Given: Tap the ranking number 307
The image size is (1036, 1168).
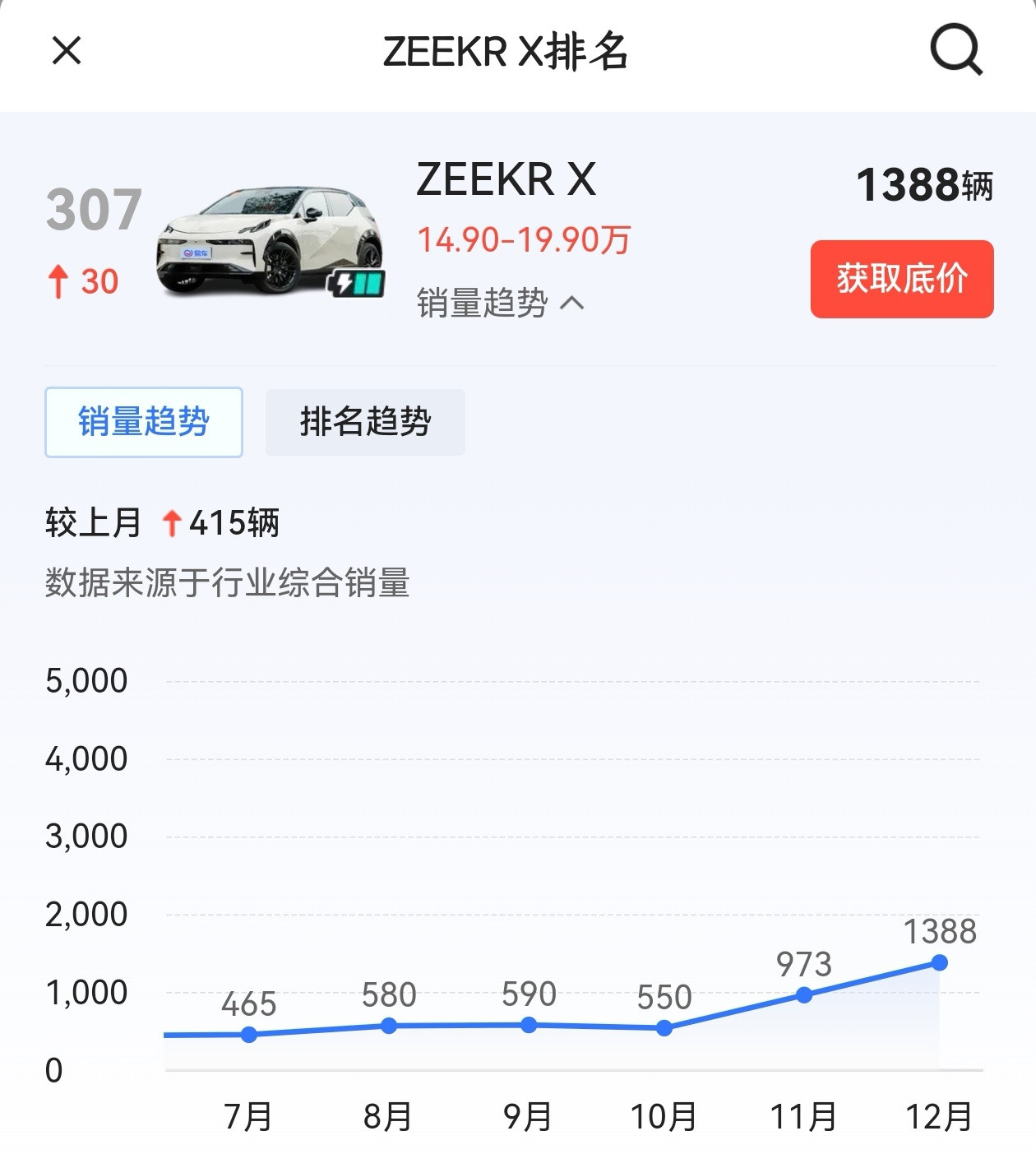Looking at the screenshot, I should tap(93, 212).
